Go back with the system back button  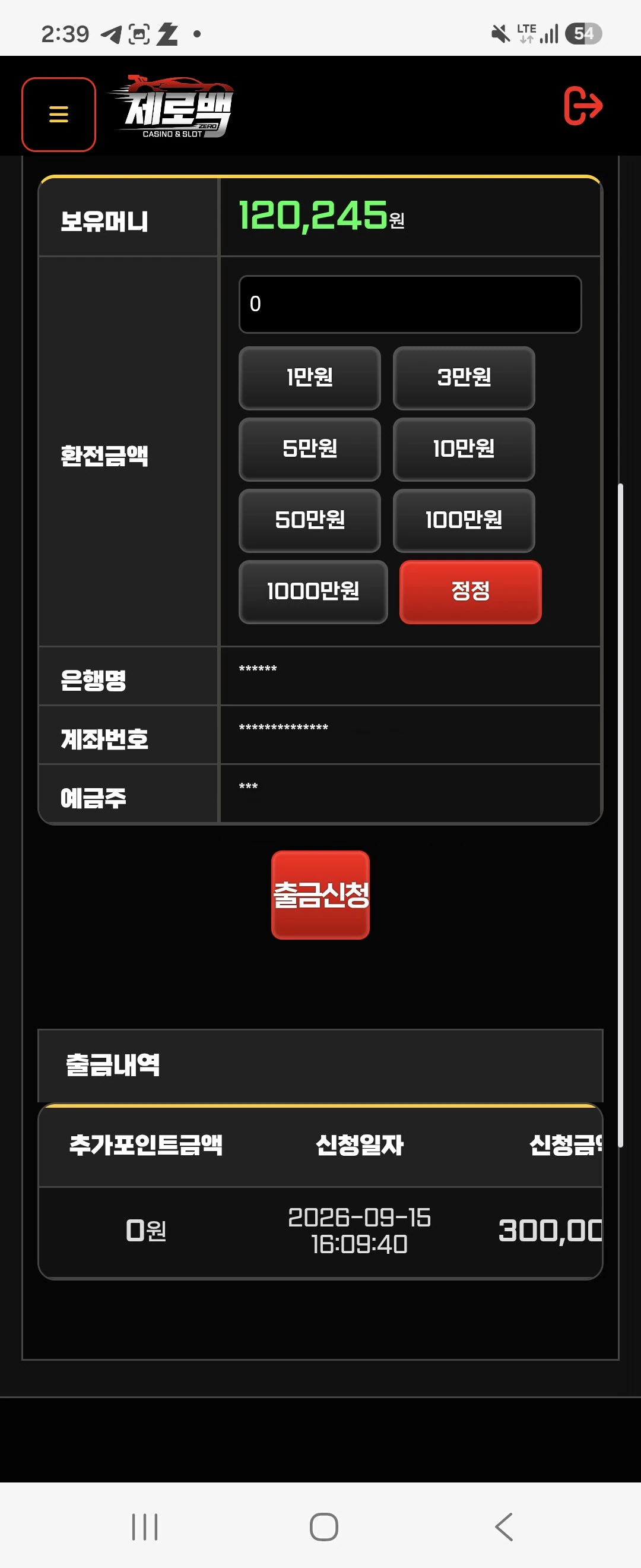point(504,1526)
